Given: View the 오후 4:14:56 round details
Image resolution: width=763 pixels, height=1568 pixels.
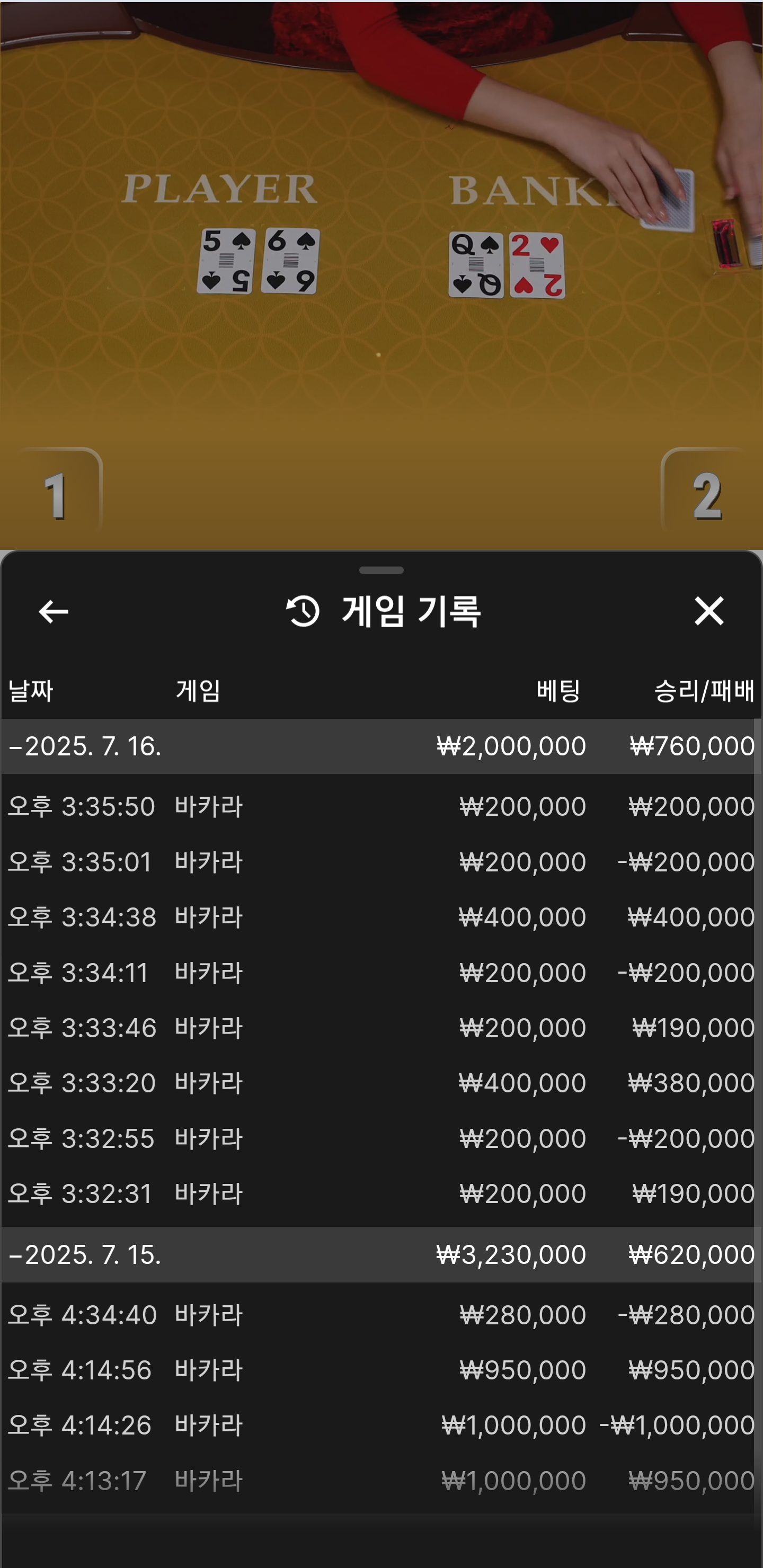Looking at the screenshot, I should (381, 1370).
